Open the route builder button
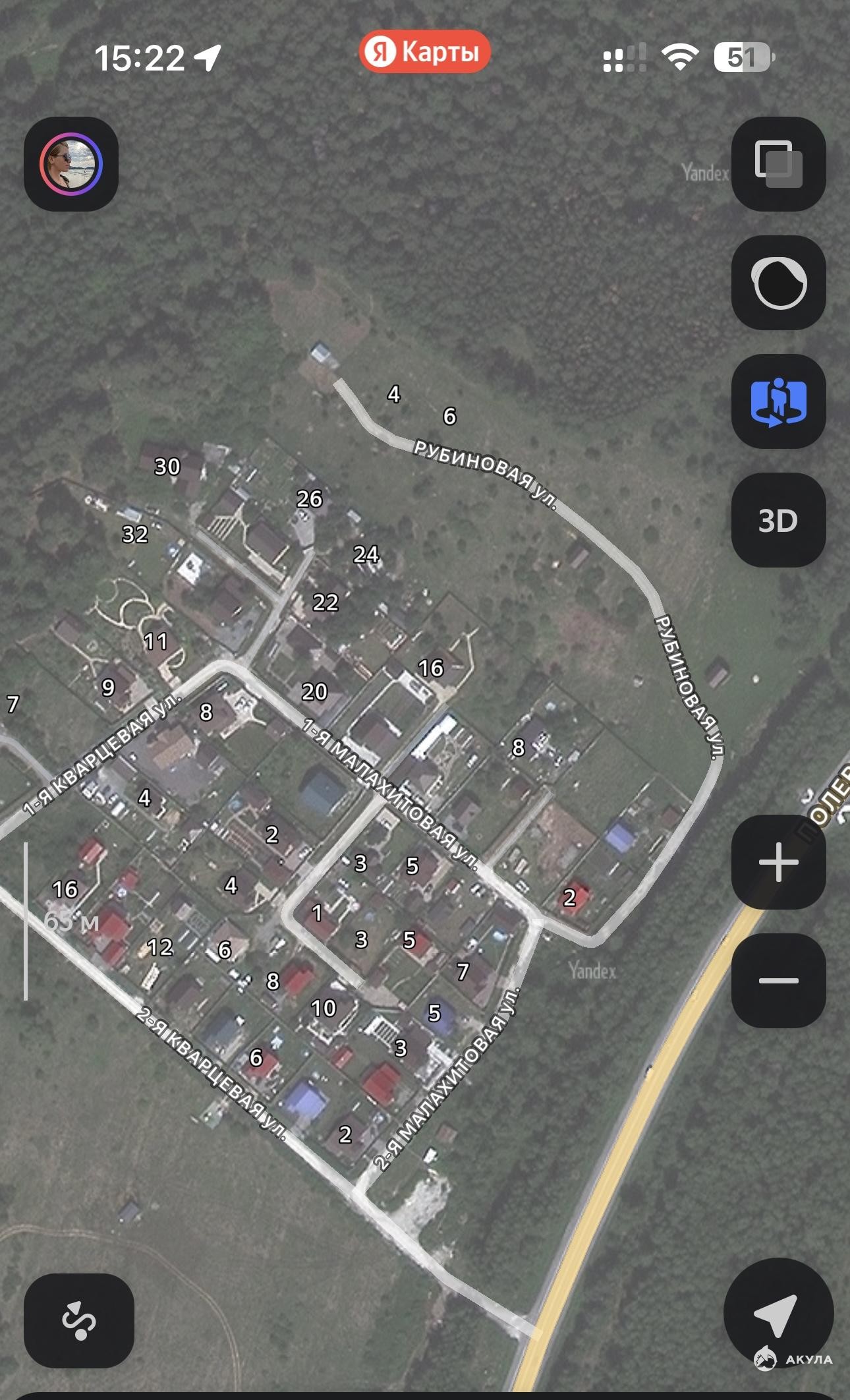This screenshot has width=850, height=1400. 79,1321
